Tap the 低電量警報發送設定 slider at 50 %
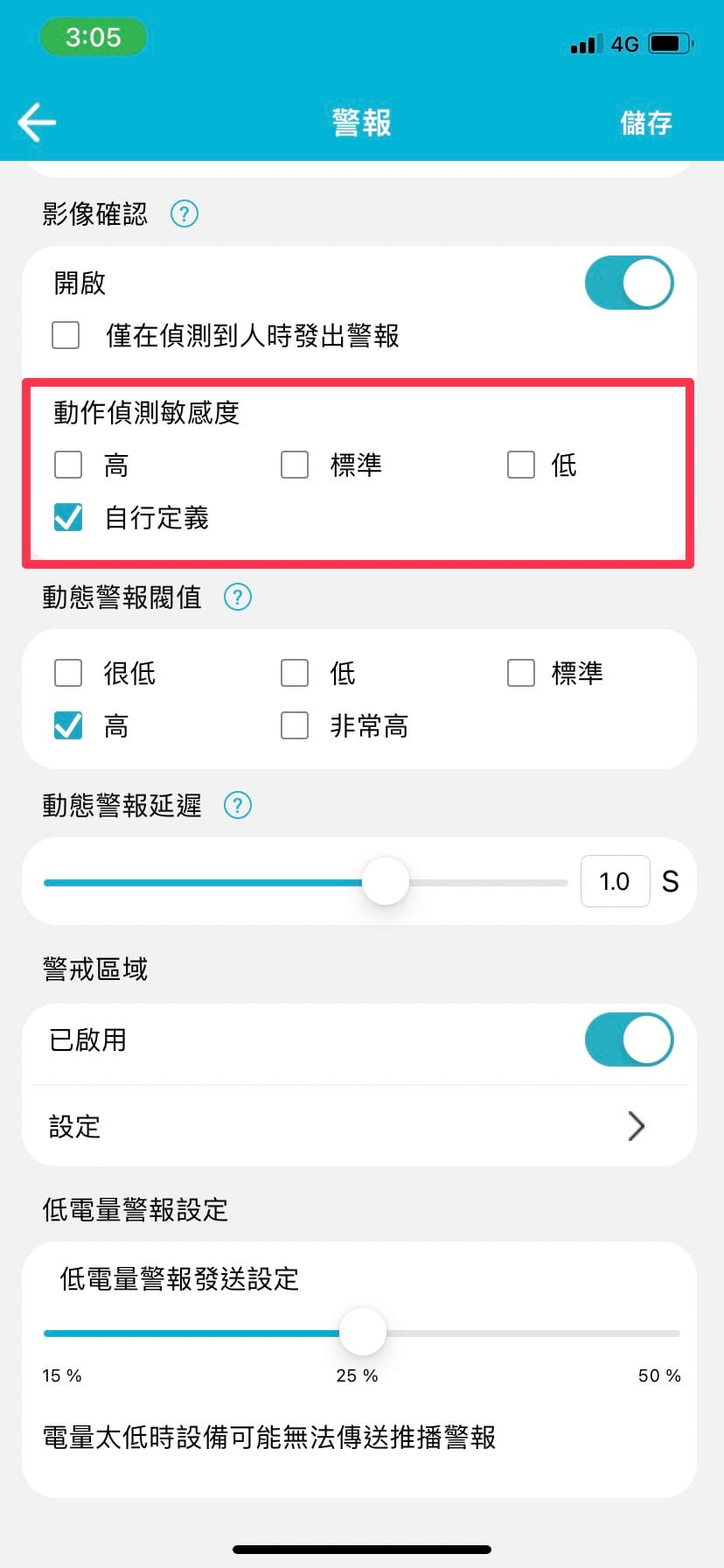The image size is (724, 1568). coord(675,1333)
